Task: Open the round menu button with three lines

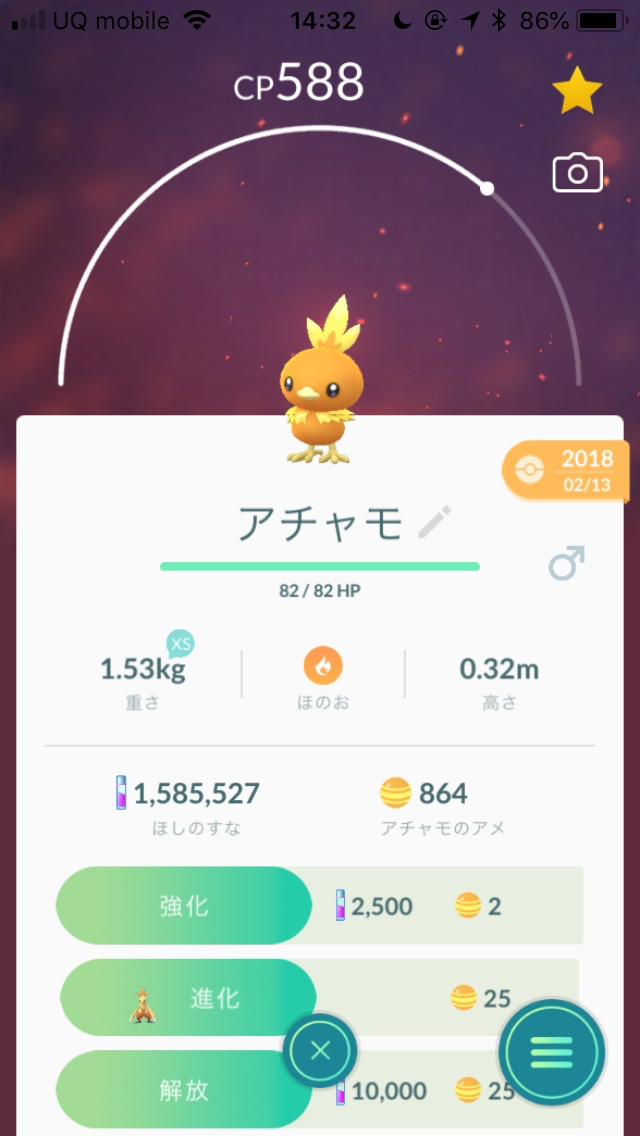Action: [552, 1051]
